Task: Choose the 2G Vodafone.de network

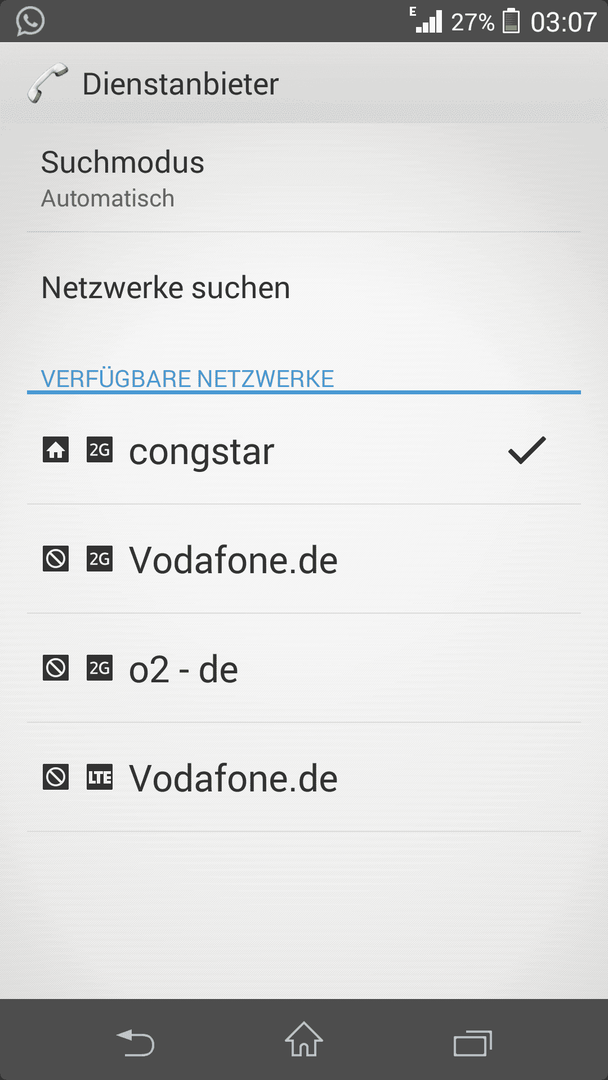Action: (304, 559)
